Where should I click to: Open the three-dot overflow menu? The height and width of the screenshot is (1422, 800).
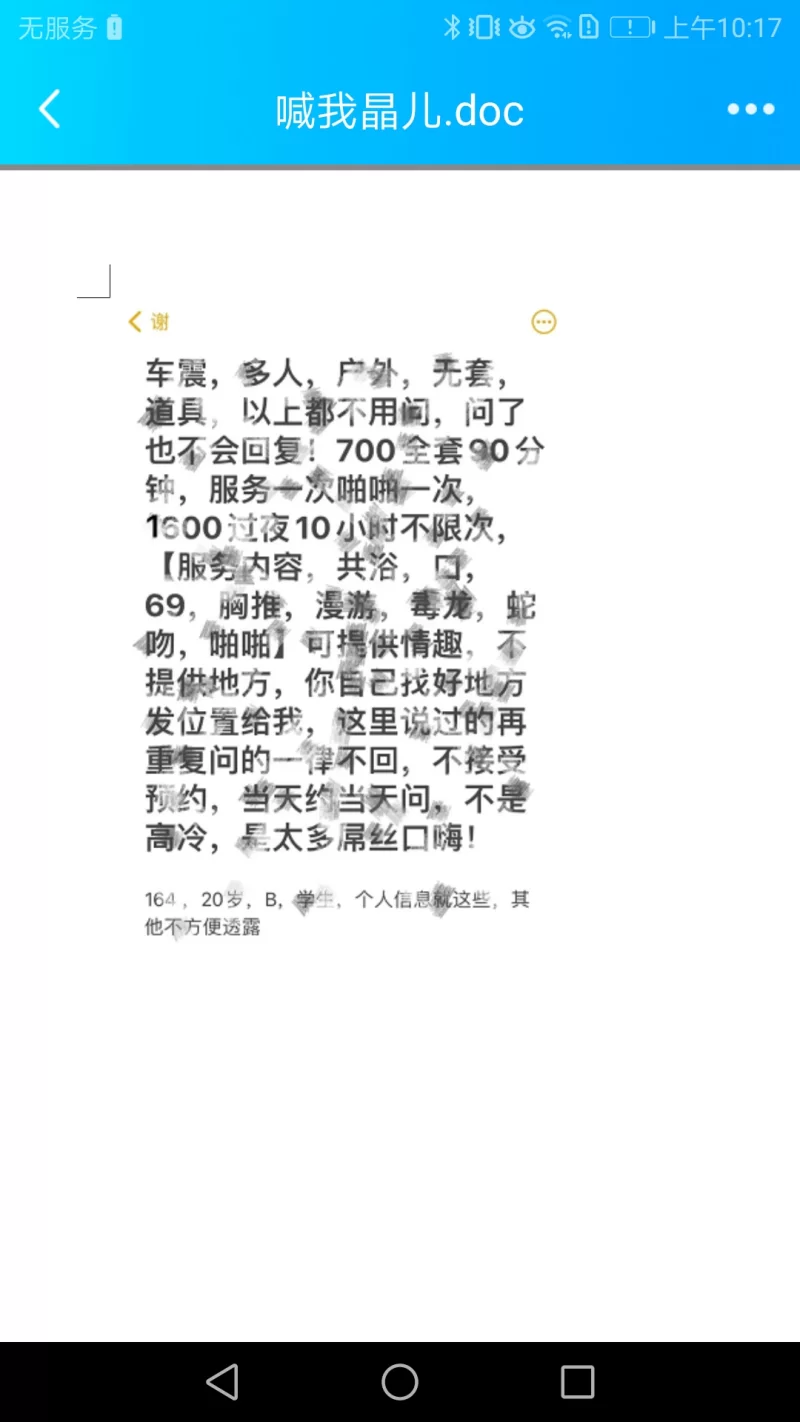[x=750, y=109]
